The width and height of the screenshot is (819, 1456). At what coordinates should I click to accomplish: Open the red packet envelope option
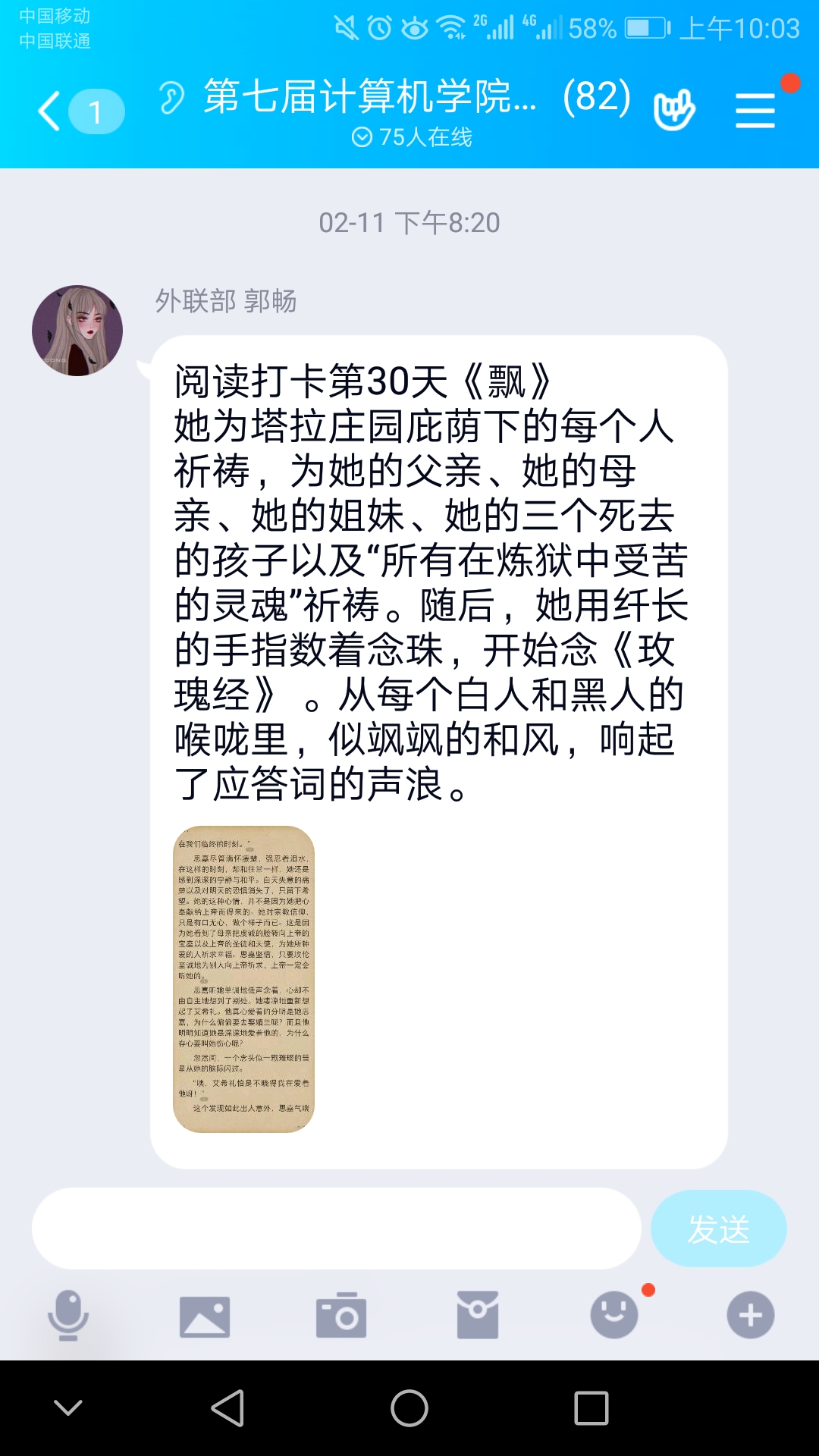[x=478, y=1315]
